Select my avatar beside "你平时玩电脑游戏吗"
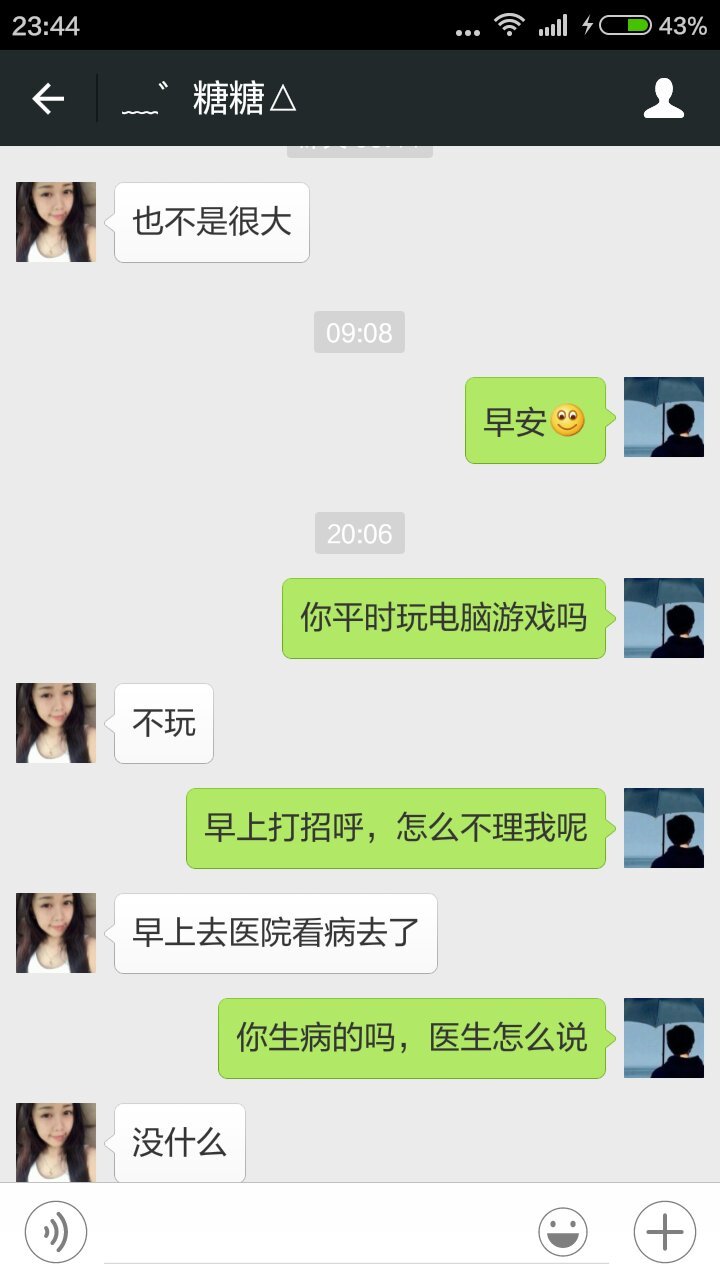This screenshot has width=720, height=1280. [664, 618]
